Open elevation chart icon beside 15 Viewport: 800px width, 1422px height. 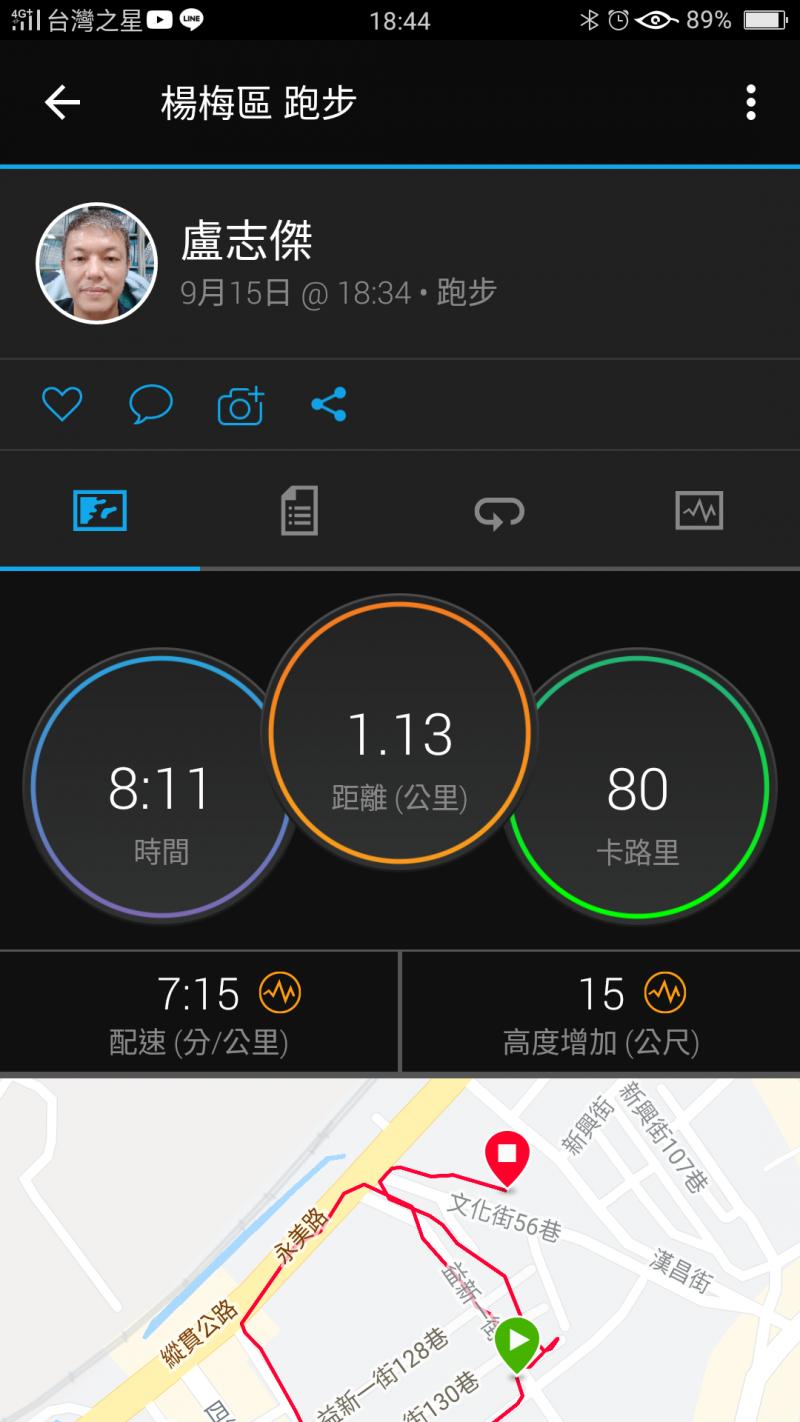point(665,993)
